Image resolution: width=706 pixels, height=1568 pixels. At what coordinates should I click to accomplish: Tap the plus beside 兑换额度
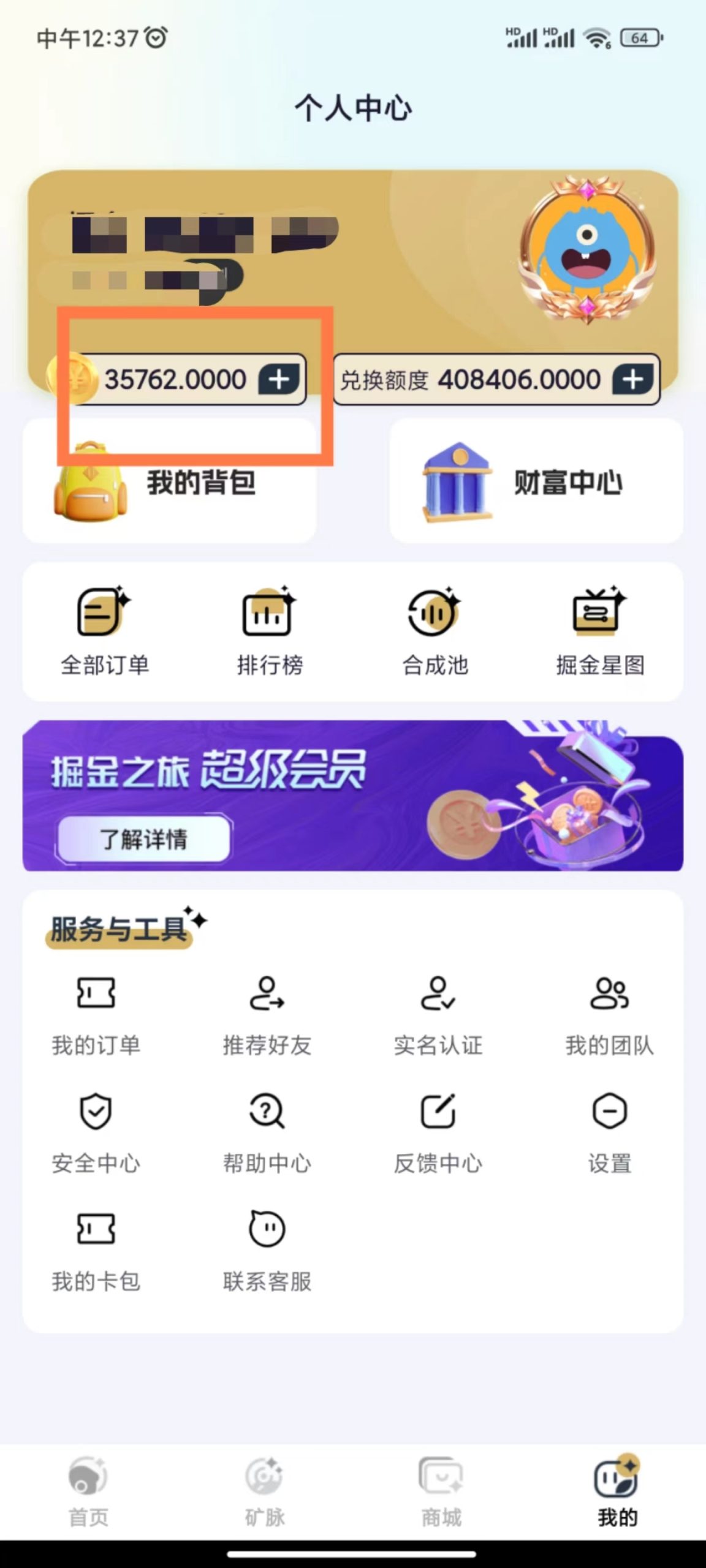(632, 380)
